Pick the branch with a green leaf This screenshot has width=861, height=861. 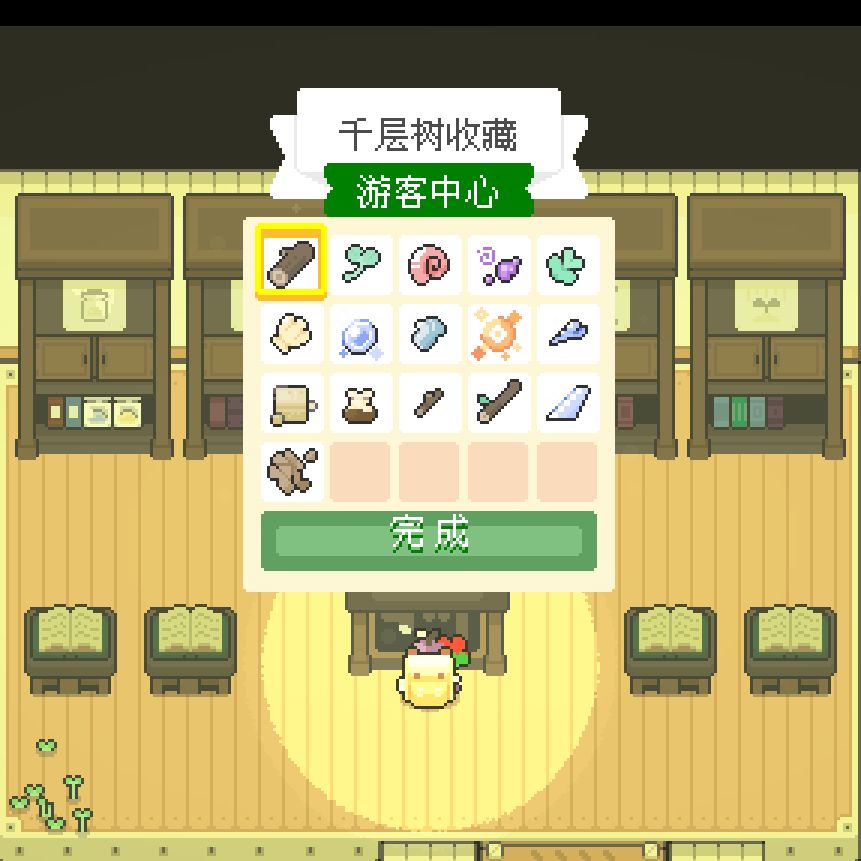[498, 403]
